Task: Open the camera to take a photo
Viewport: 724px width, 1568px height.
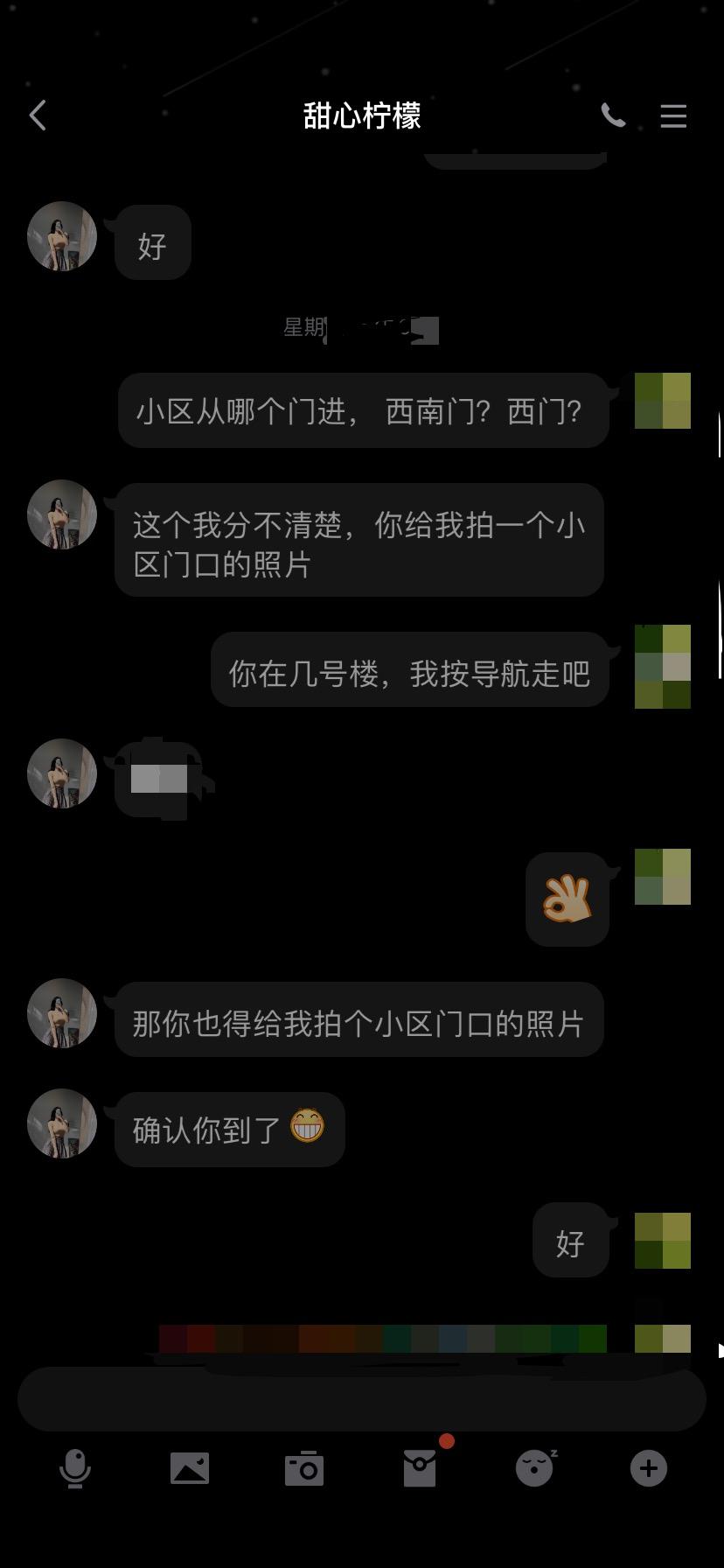Action: [x=304, y=1468]
